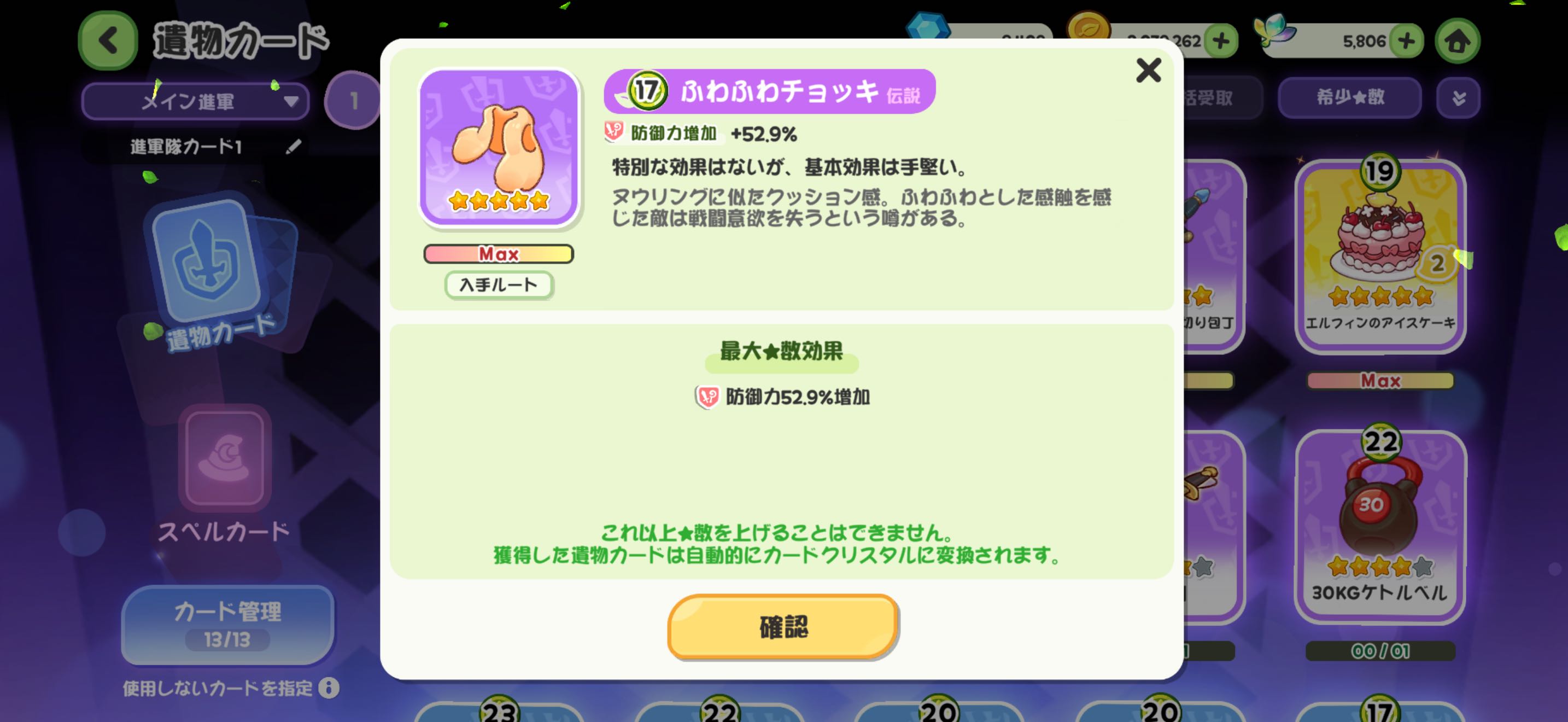Add more coins via plus button
This screenshot has width=1568, height=722.
[1221, 42]
